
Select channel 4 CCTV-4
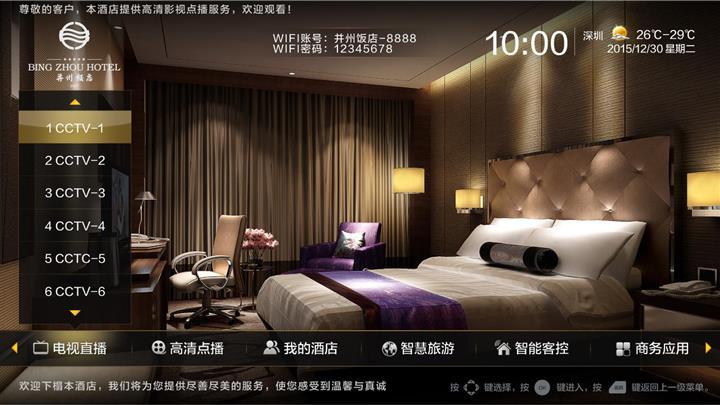click(74, 226)
